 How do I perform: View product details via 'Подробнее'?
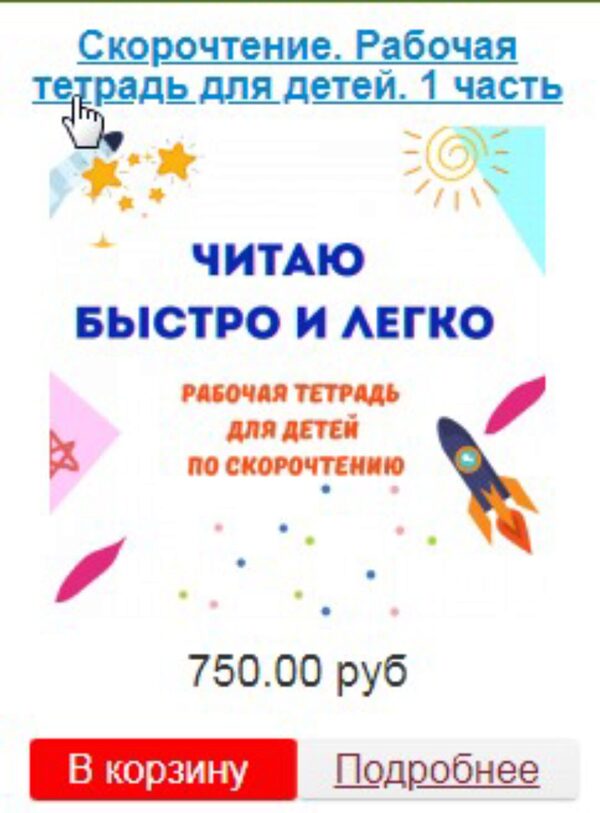(x=437, y=770)
